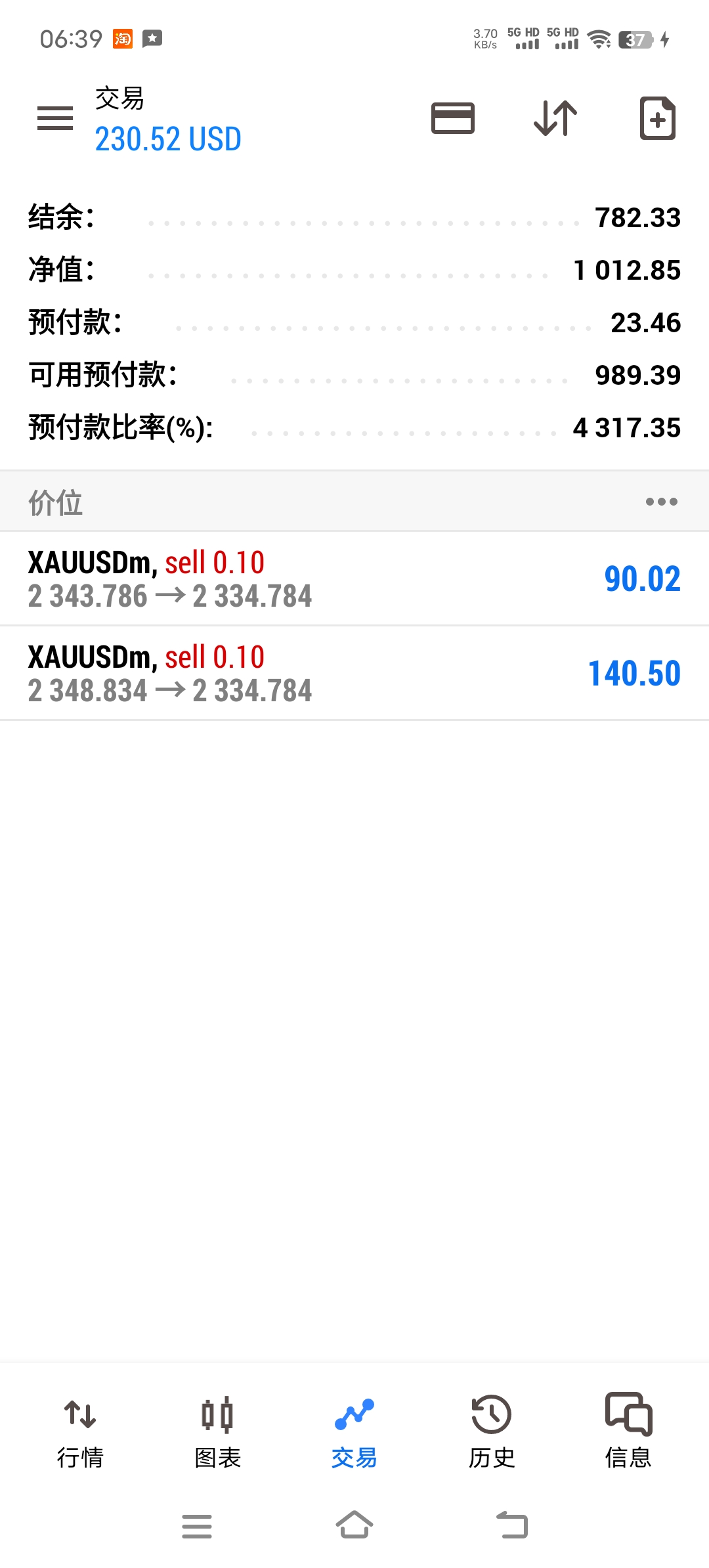
Task: Go to the system home screen
Action: [354, 1525]
